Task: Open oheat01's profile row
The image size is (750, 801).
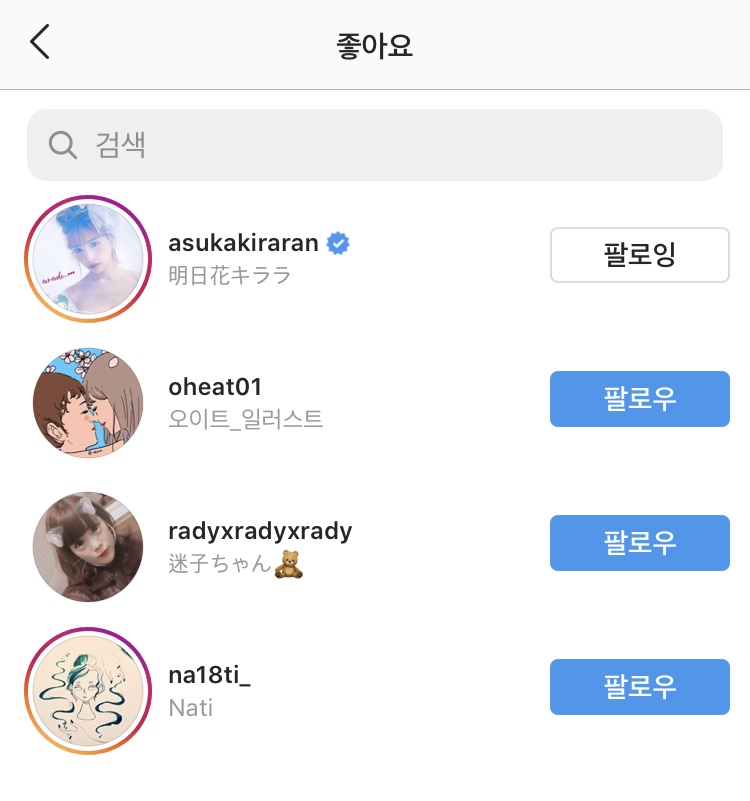Action: (375, 403)
